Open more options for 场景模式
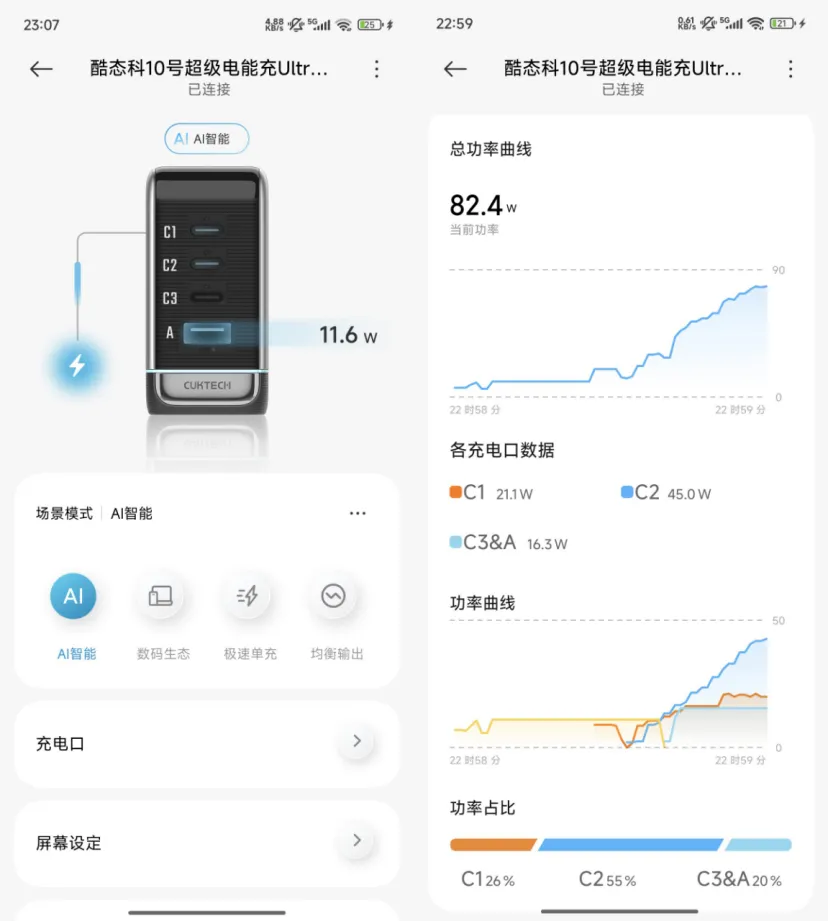The width and height of the screenshot is (828, 921). click(357, 514)
